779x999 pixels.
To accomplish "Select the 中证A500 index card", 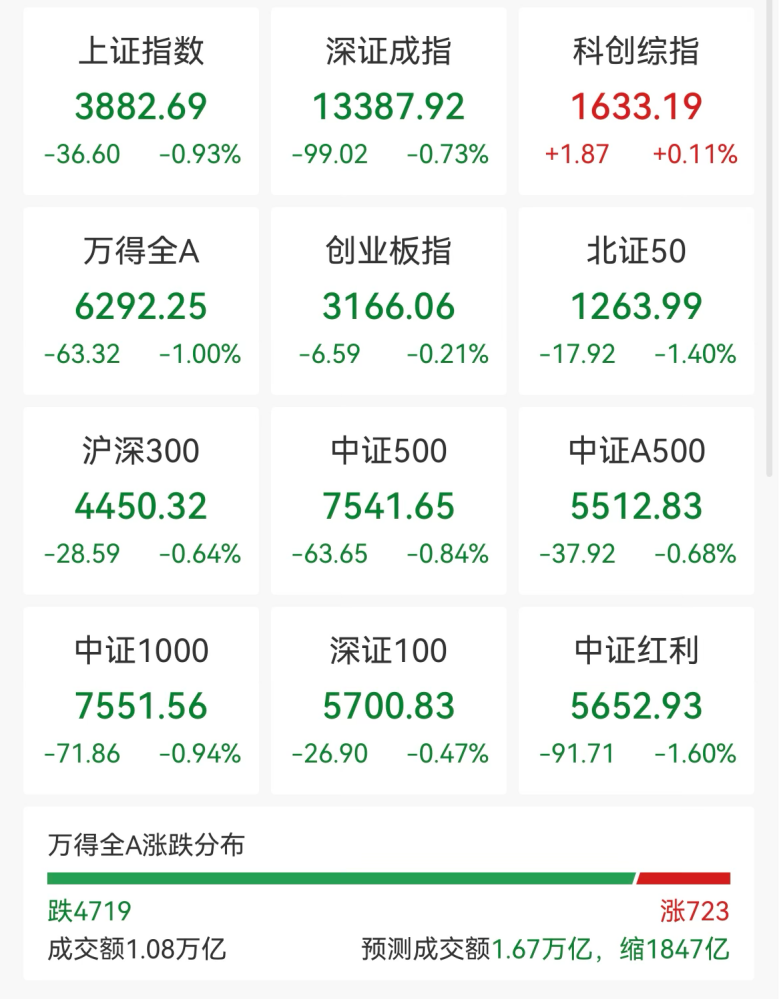I will point(636,502).
